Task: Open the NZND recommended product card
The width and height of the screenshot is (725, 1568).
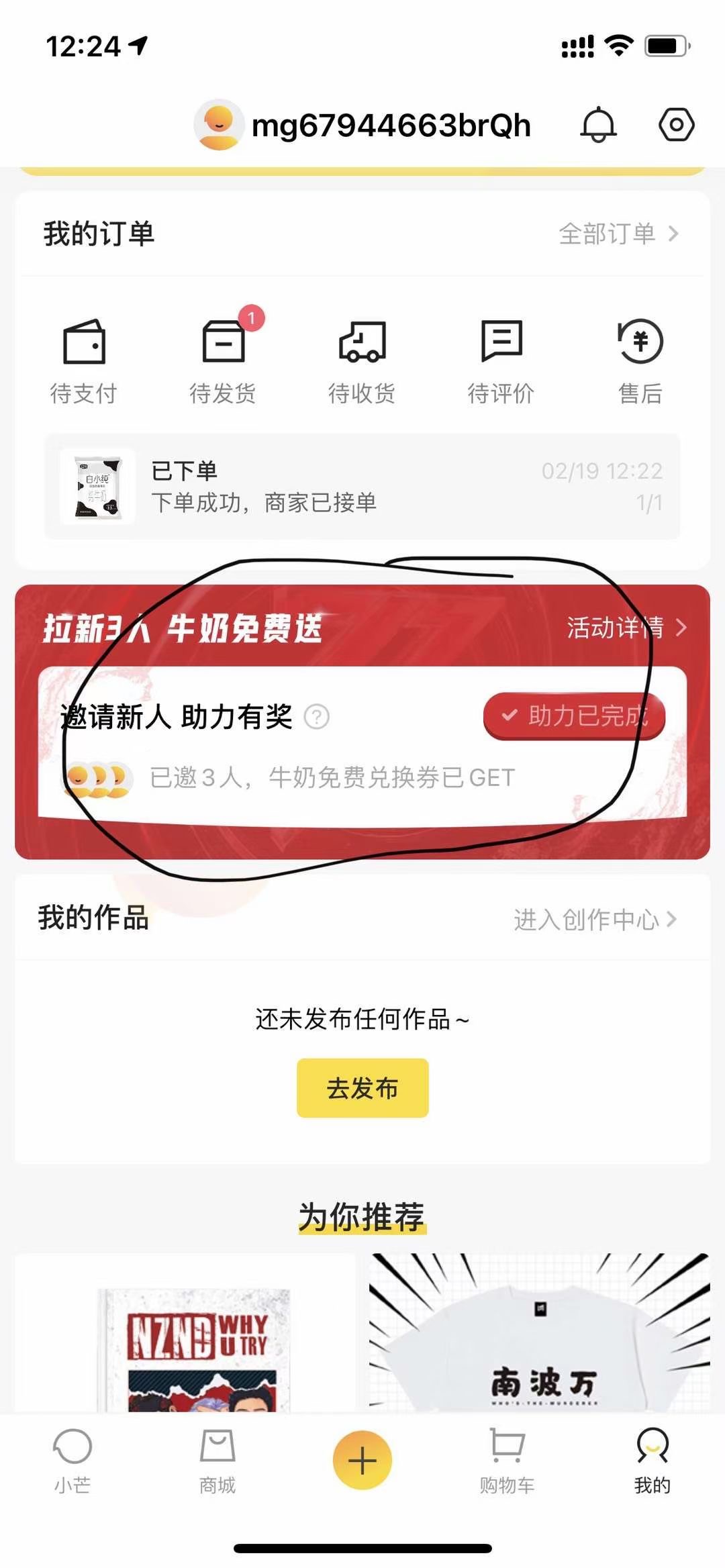Action: [186, 1336]
